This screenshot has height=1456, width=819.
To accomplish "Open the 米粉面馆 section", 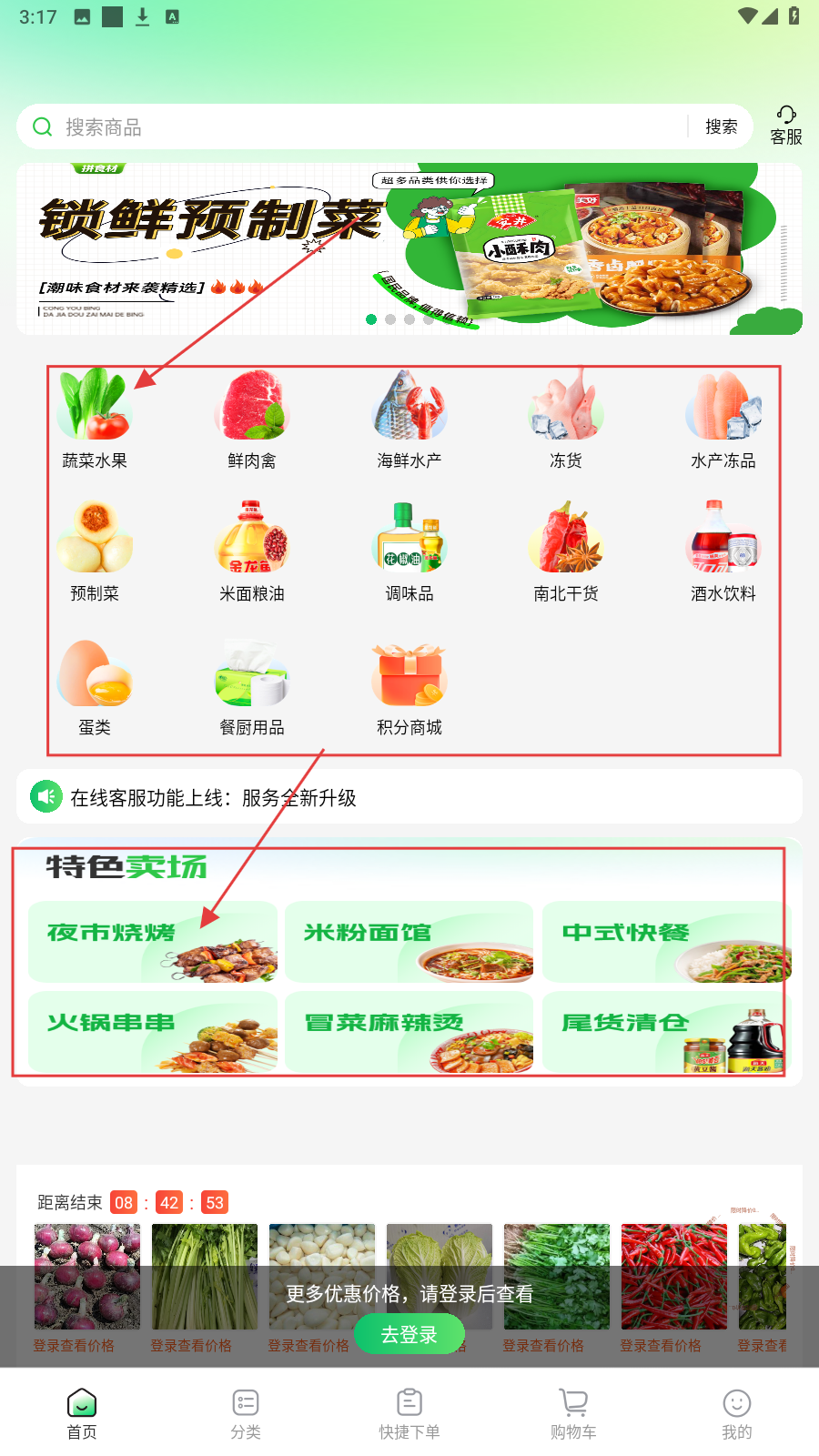I will click(409, 942).
